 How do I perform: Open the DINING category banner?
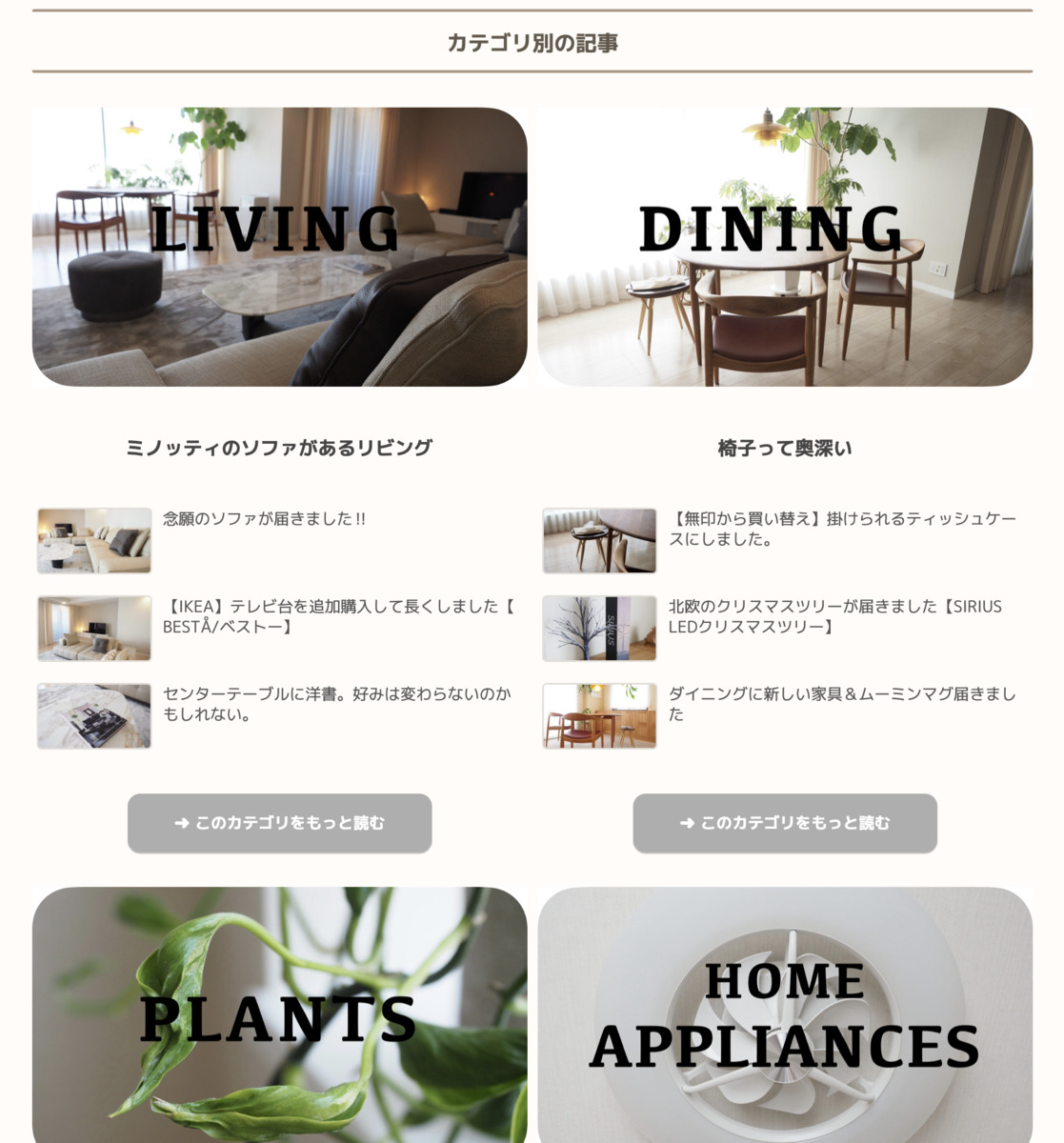click(784, 247)
